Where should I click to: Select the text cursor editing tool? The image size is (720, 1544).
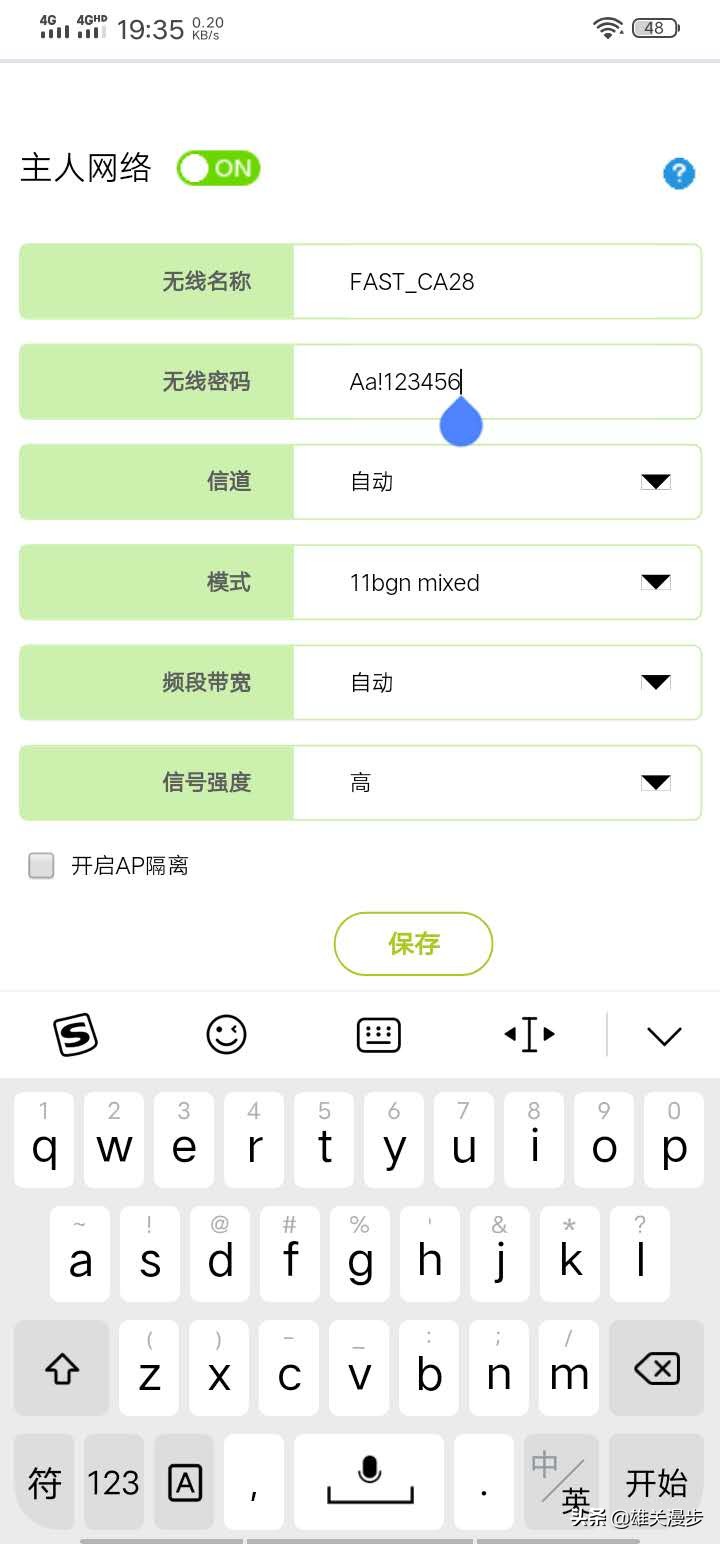click(x=528, y=1035)
